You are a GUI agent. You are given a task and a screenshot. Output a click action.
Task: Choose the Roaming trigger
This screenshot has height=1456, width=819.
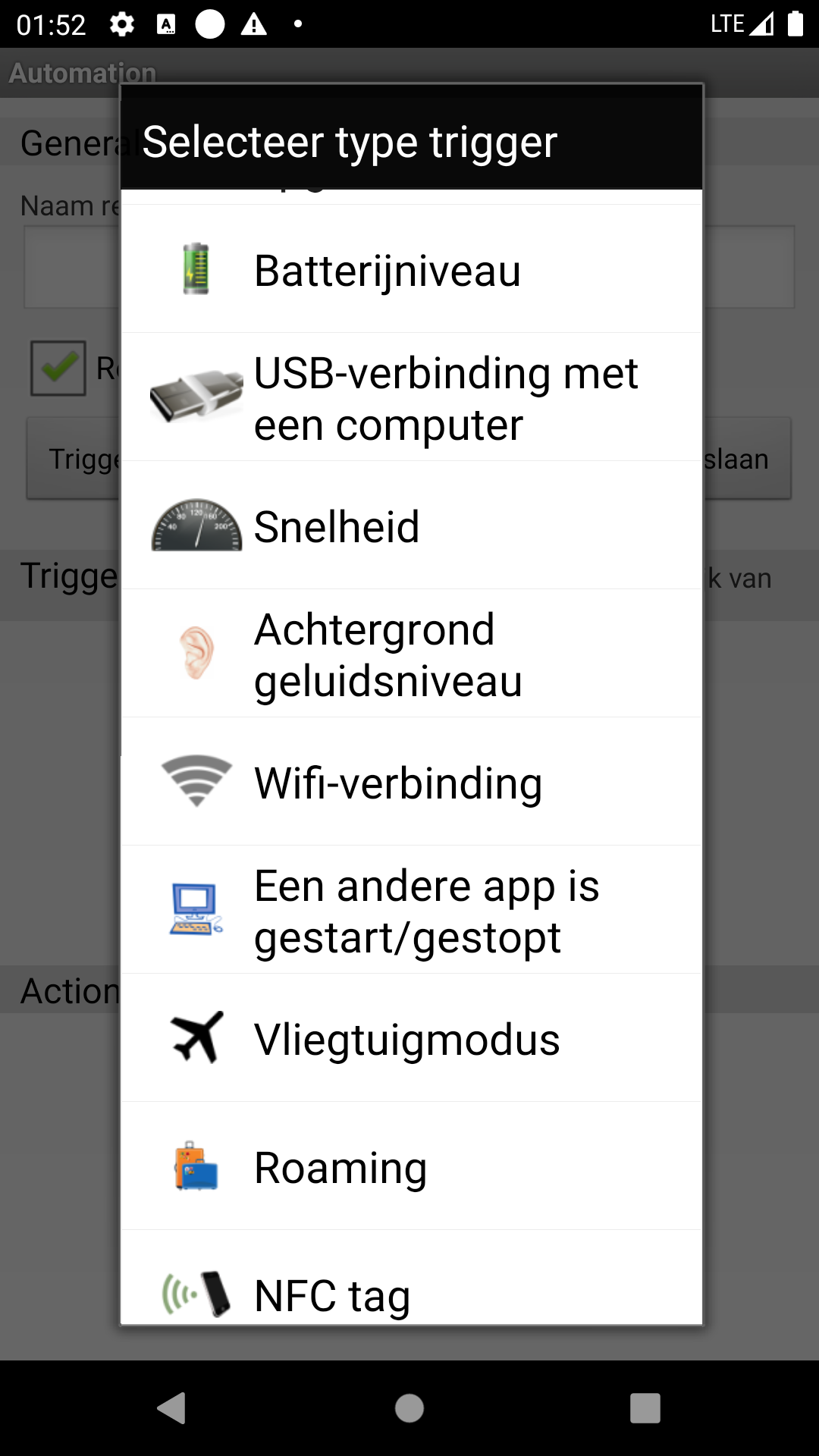pyautogui.click(x=409, y=1167)
